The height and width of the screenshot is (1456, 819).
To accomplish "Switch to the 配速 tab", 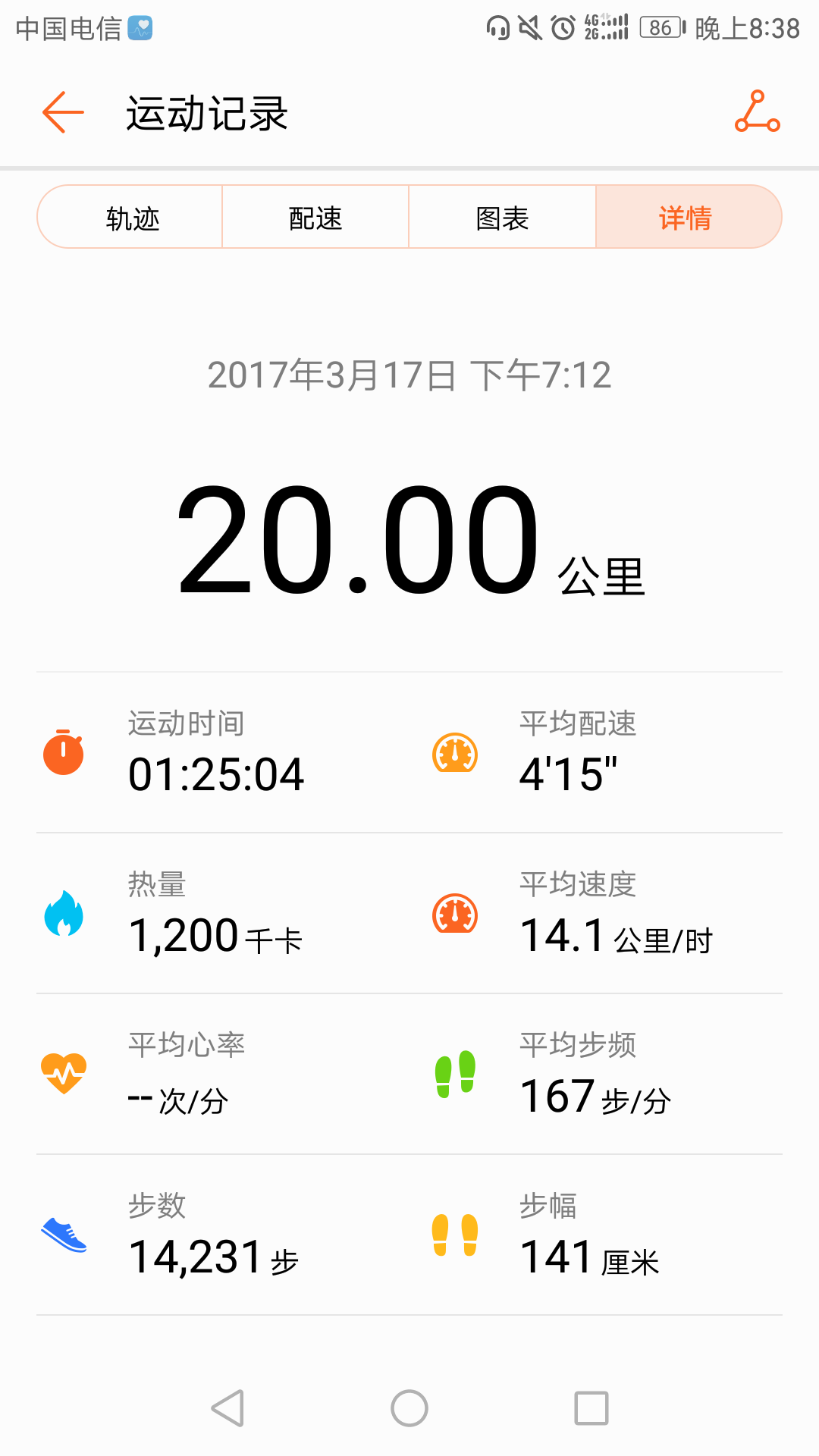I will pyautogui.click(x=314, y=217).
